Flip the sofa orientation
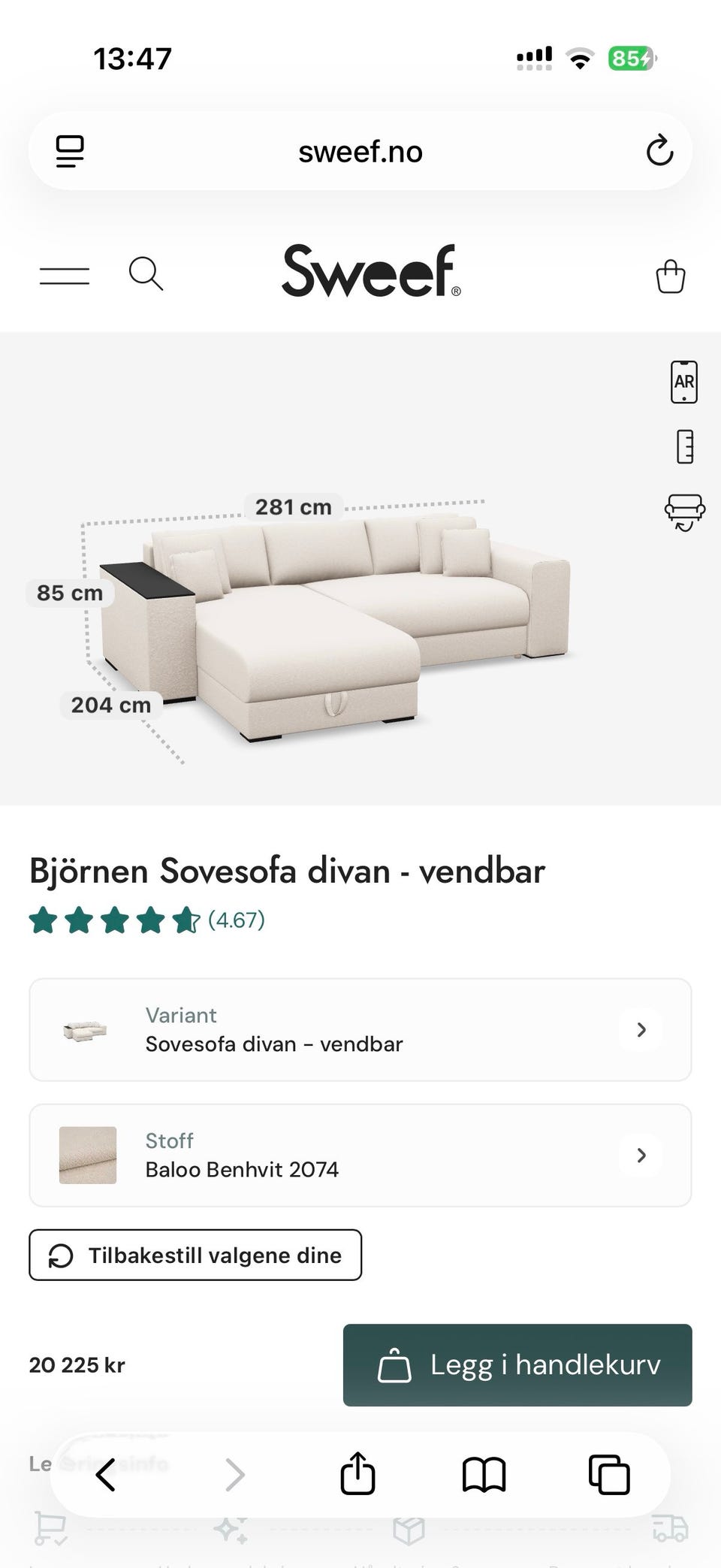The height and width of the screenshot is (1568, 721). tap(685, 512)
